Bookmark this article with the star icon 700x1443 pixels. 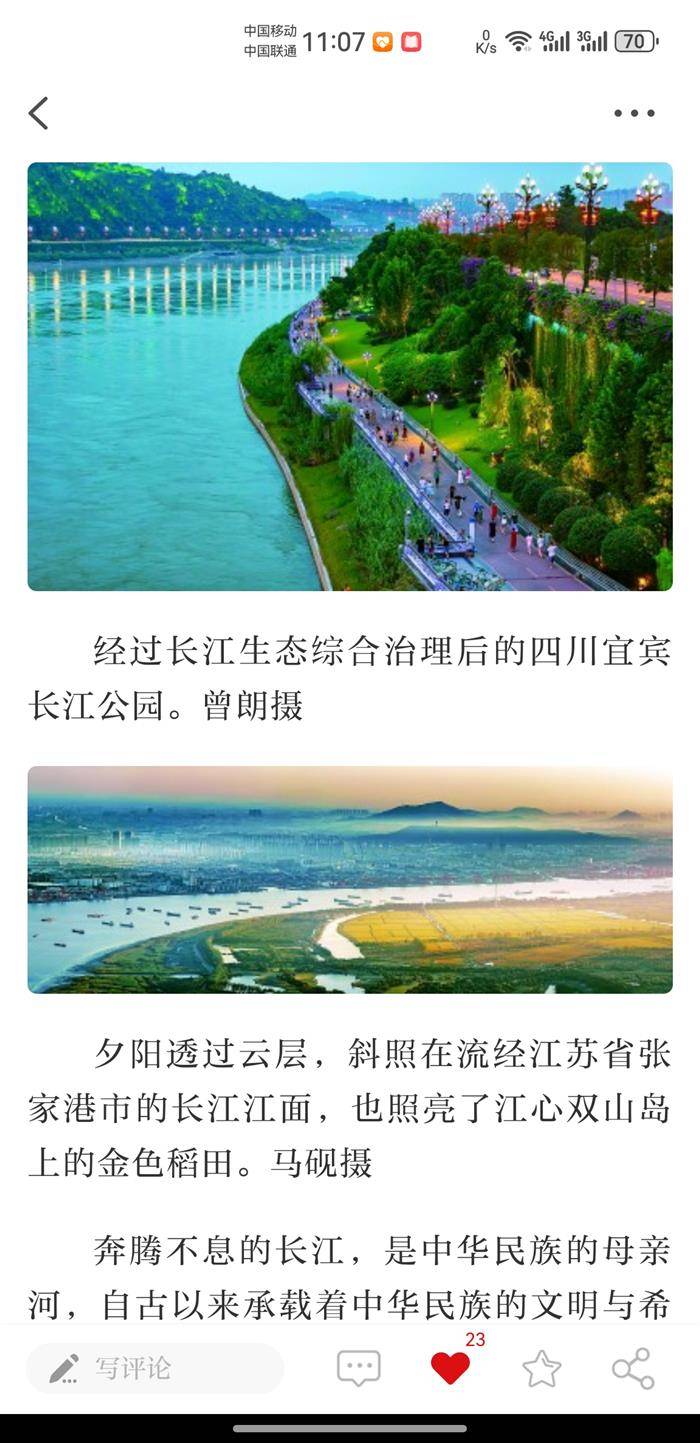pyautogui.click(x=541, y=1368)
